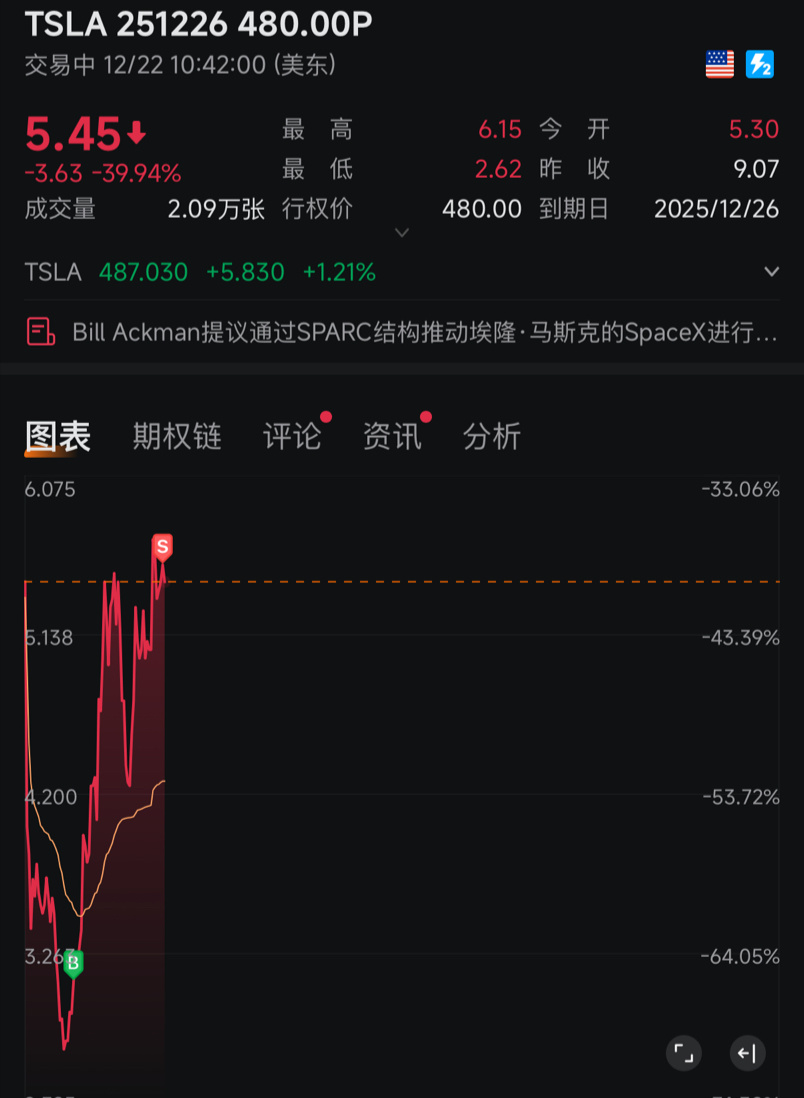Tap the sell marker S on the chart
The width and height of the screenshot is (804, 1098).
coord(162,548)
